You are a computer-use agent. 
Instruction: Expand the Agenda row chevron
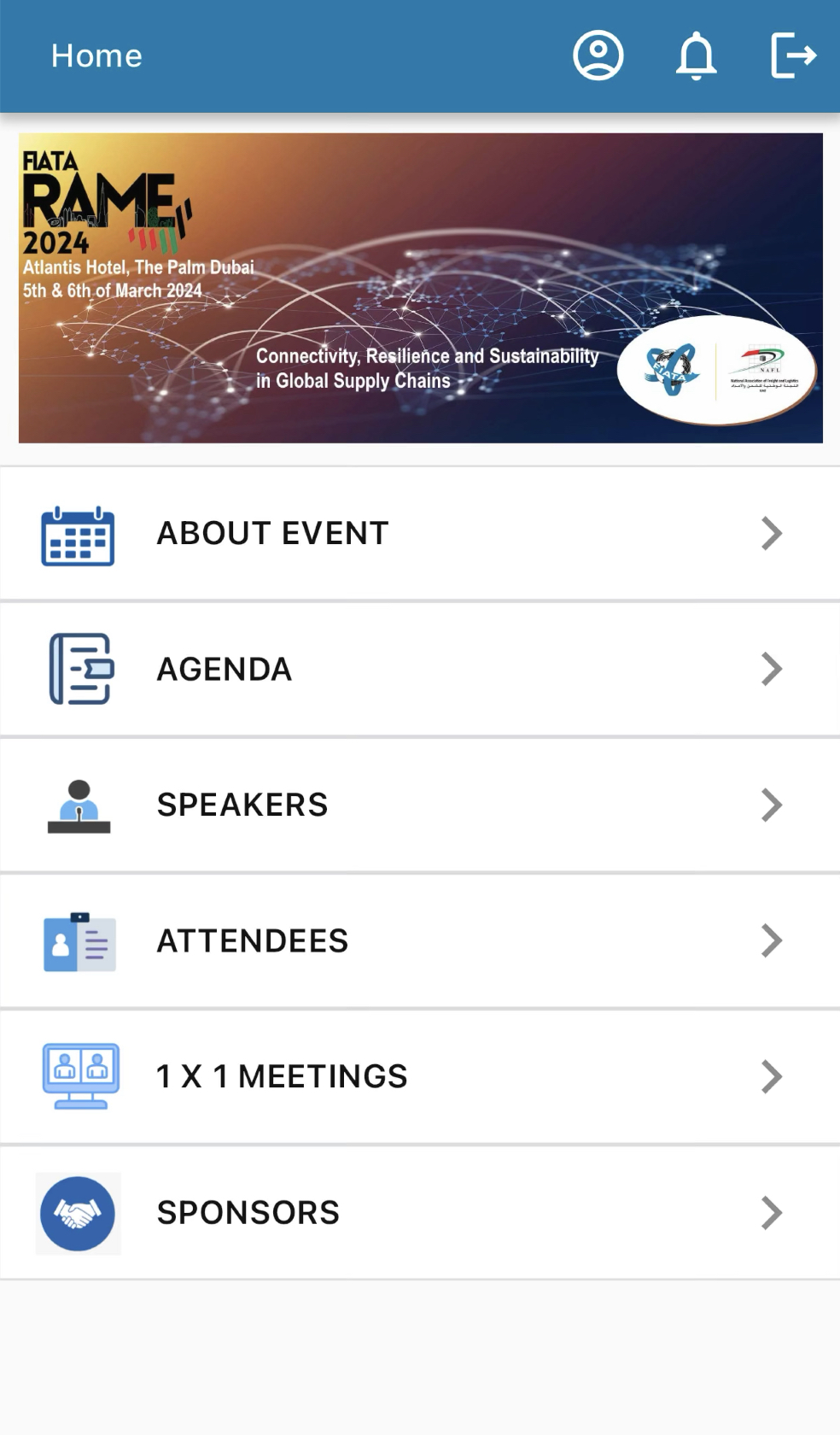click(x=772, y=669)
